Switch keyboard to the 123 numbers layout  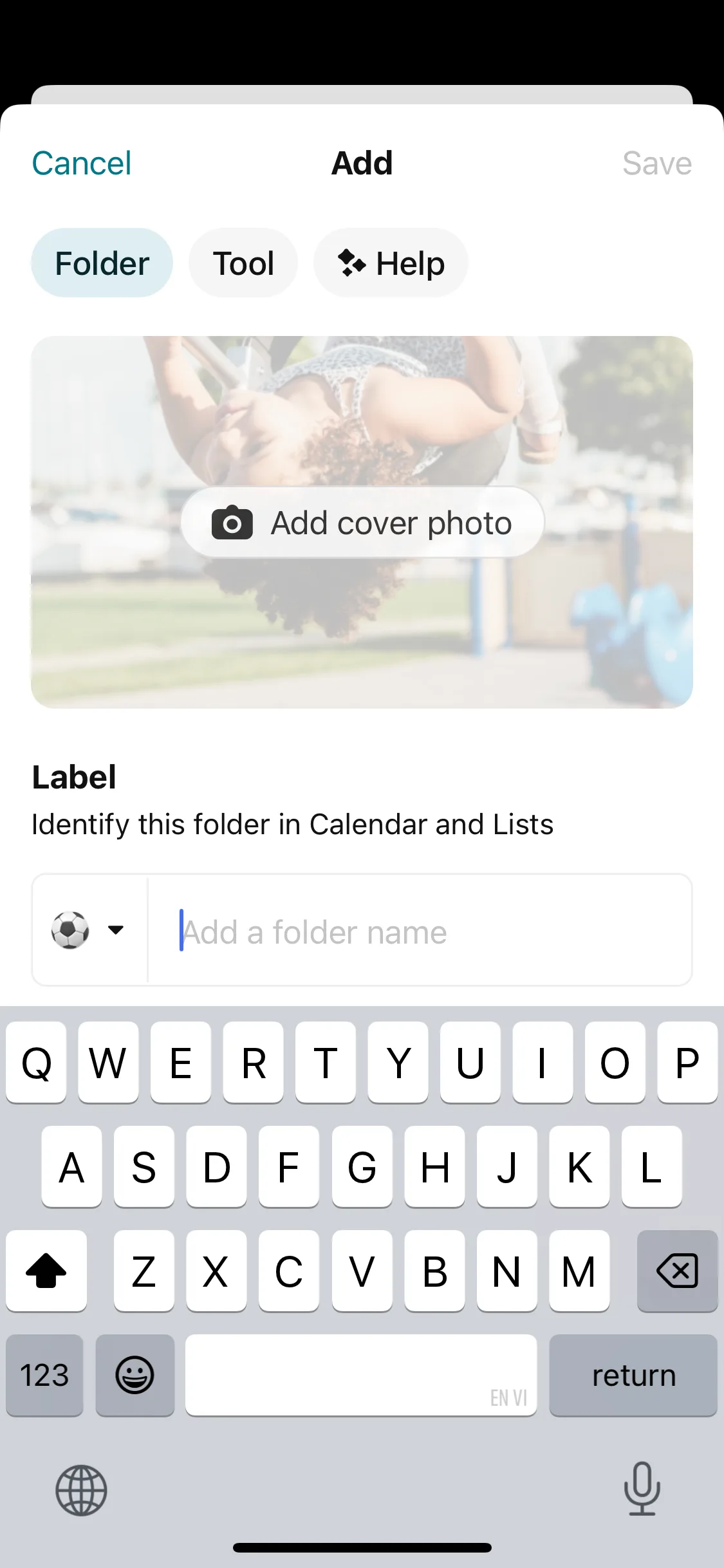click(44, 1376)
